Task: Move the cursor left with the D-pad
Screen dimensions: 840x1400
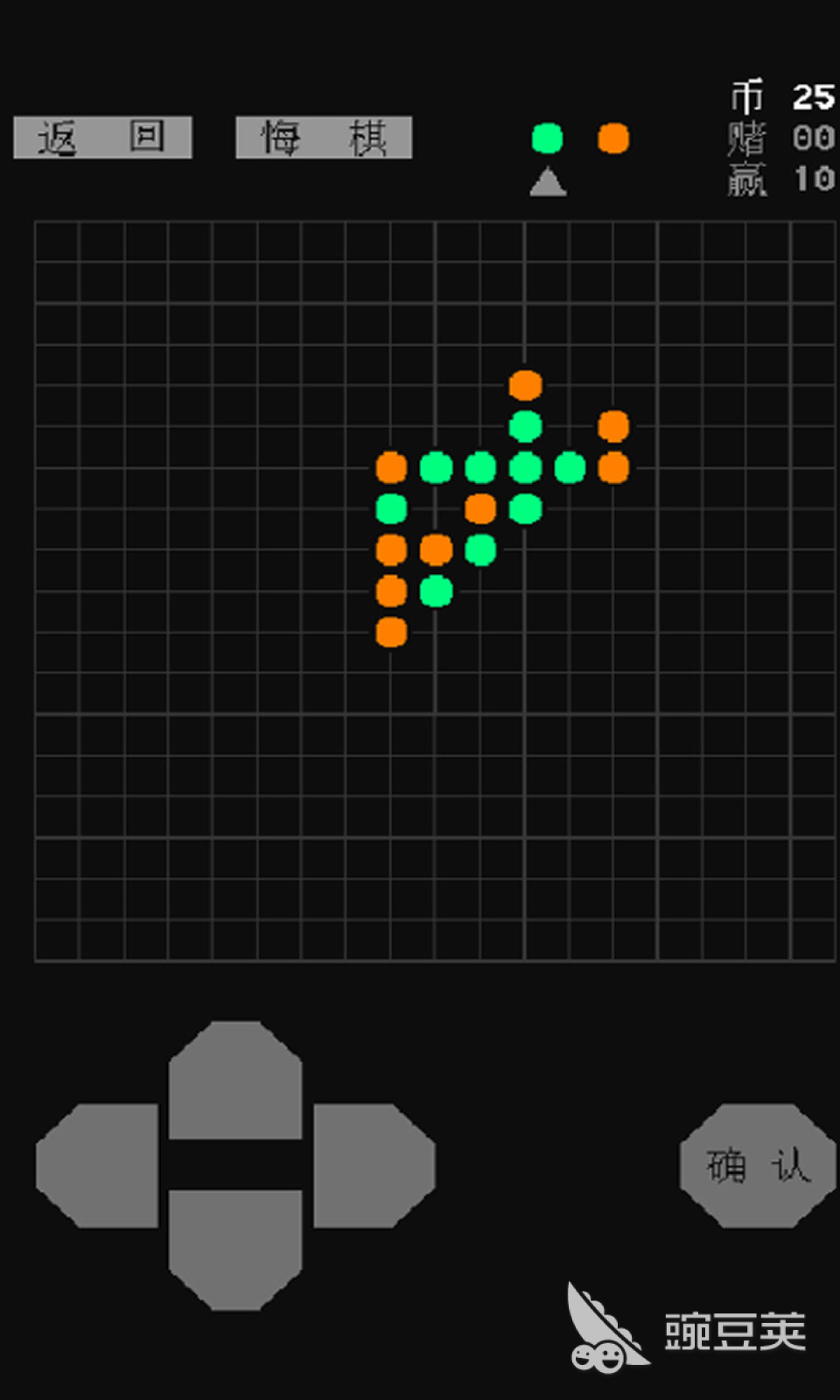Action: coord(98,1165)
